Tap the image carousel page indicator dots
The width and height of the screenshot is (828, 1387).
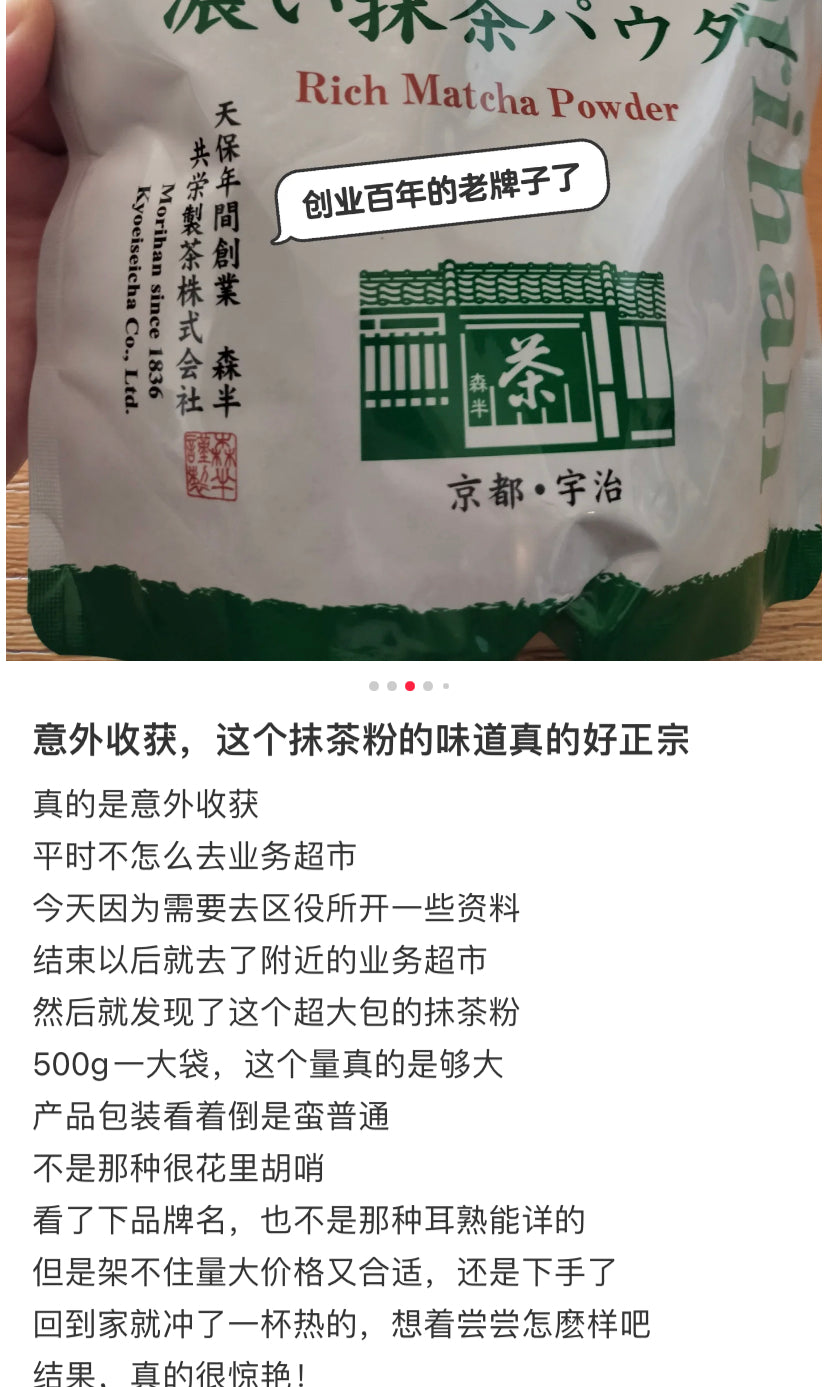(409, 686)
